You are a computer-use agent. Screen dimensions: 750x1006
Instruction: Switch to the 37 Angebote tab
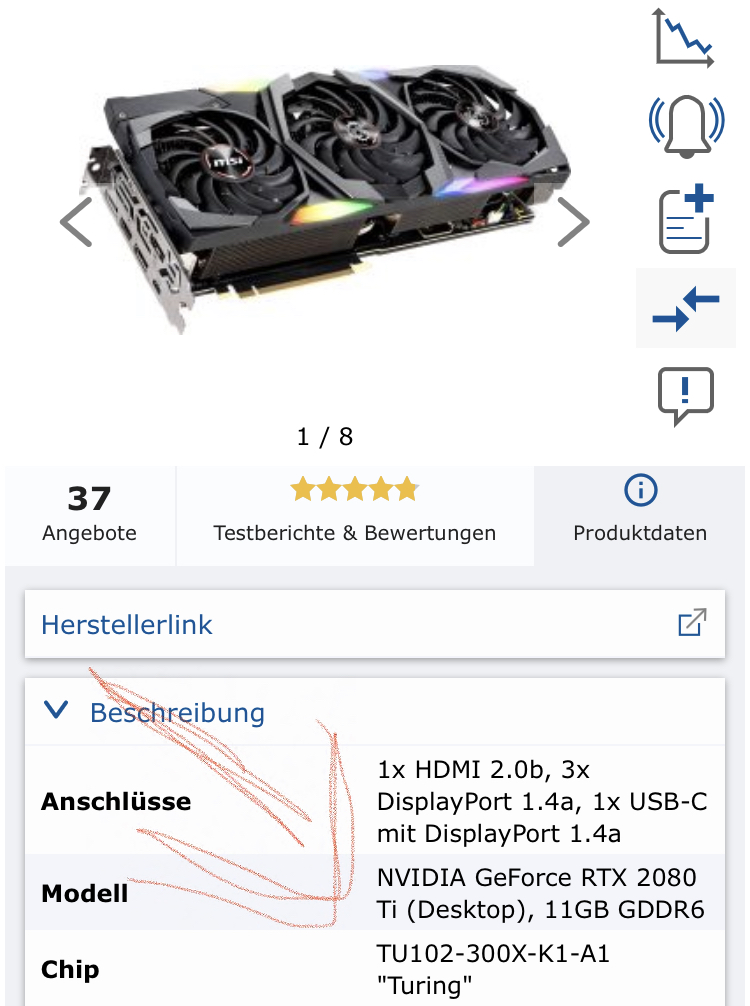[90, 515]
